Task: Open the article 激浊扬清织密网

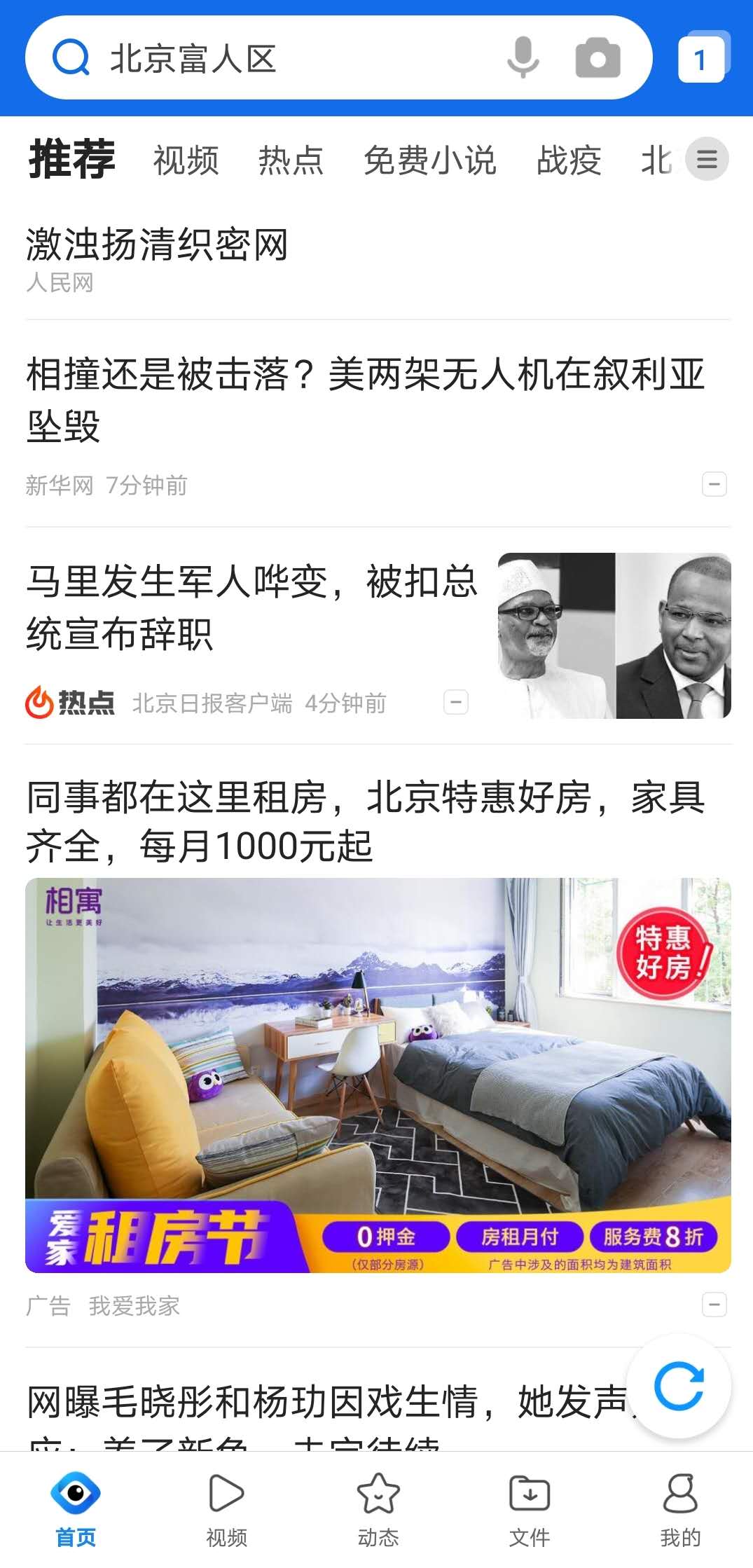Action: tap(158, 245)
